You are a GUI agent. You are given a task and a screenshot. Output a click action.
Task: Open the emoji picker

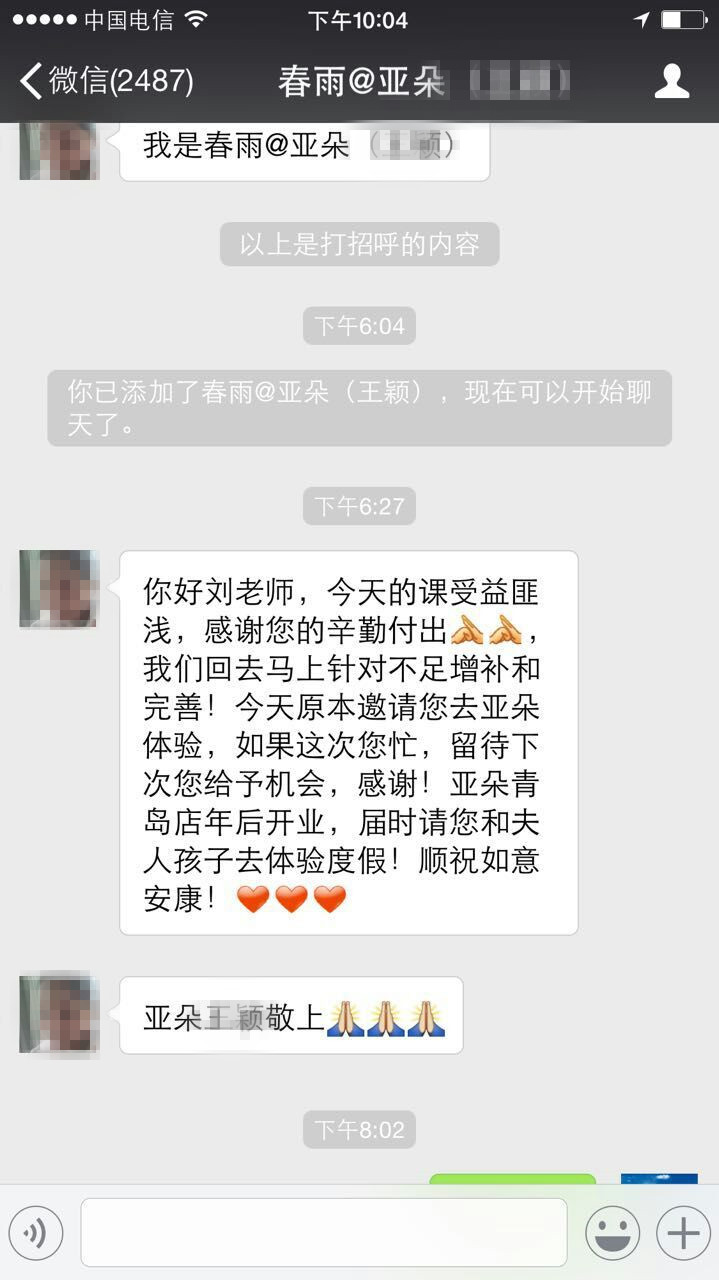(x=612, y=1233)
